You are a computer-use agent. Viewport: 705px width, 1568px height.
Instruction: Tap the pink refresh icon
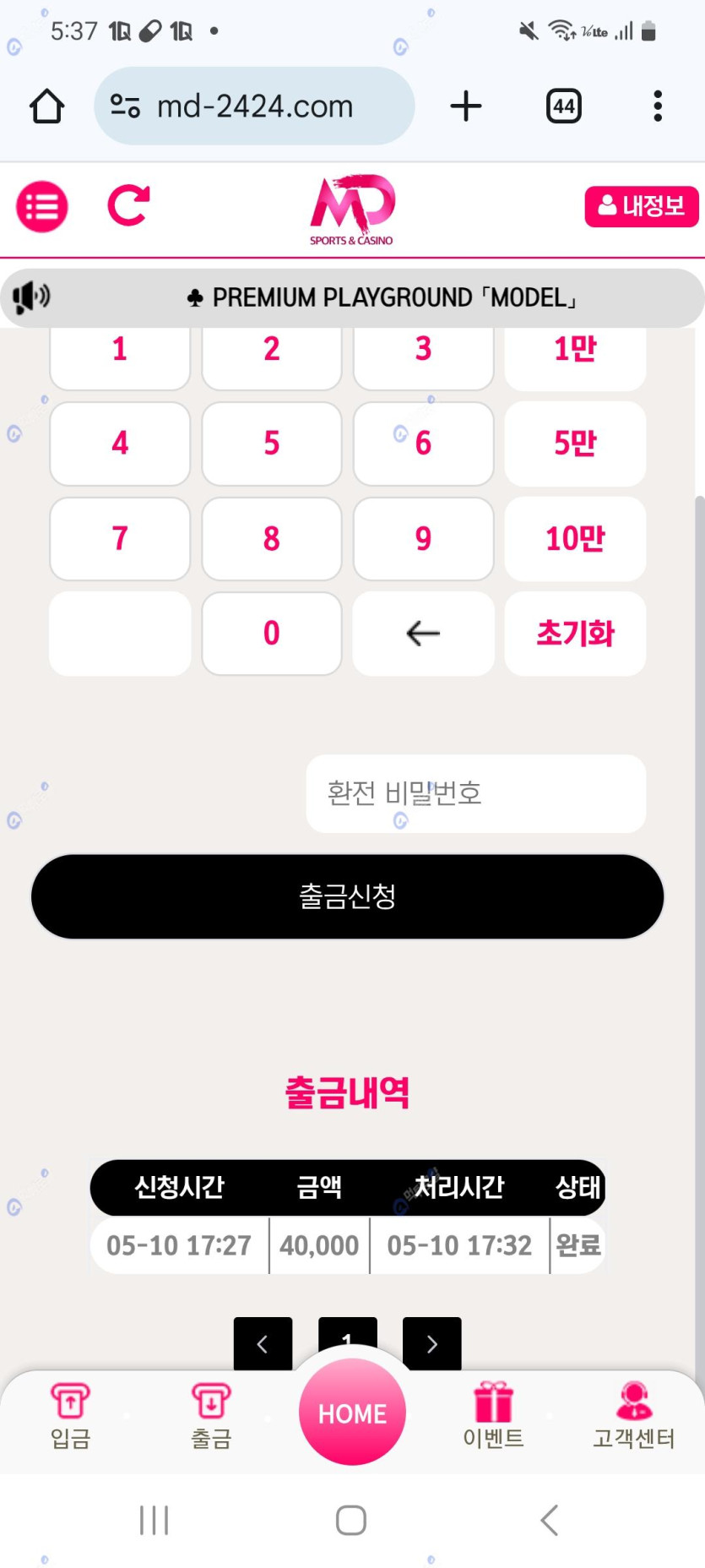point(128,205)
